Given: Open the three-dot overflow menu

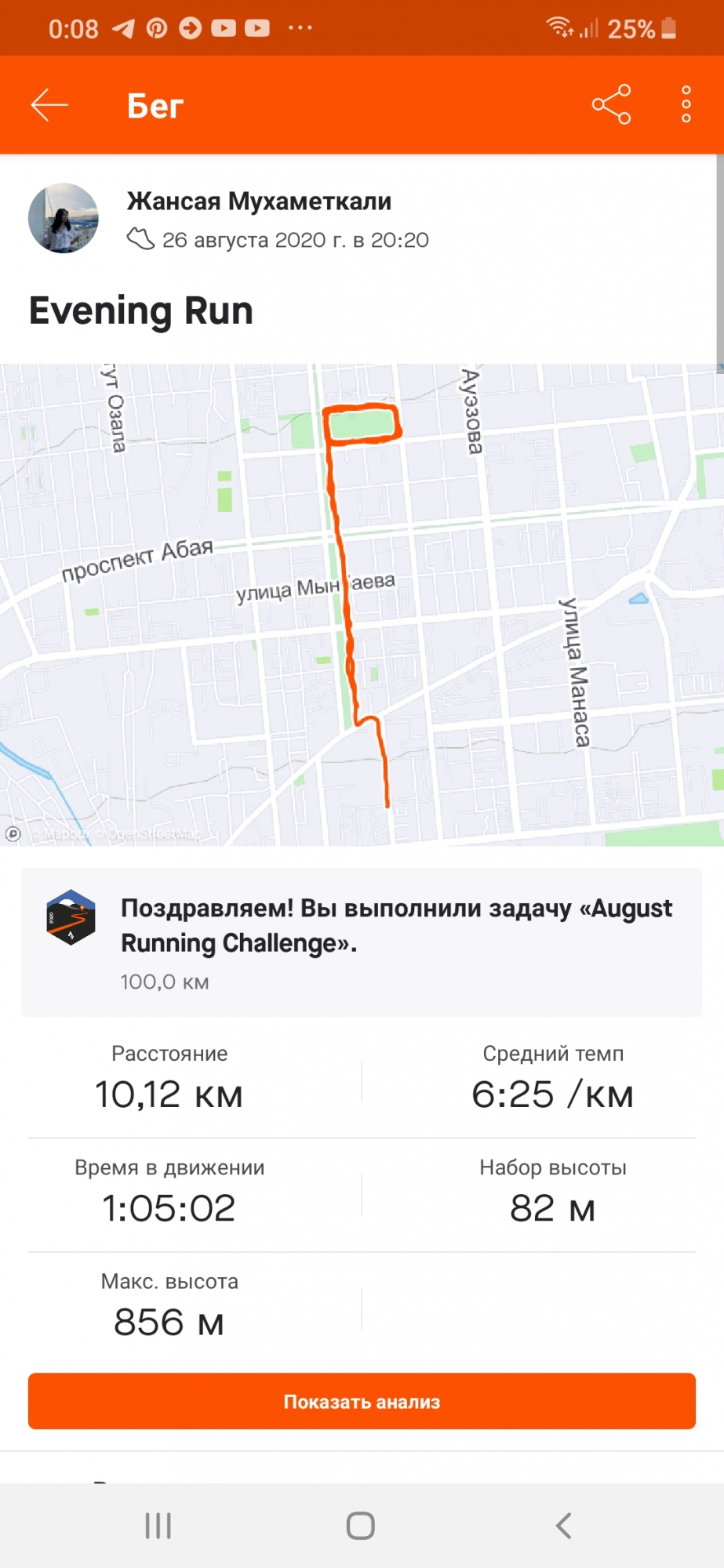Looking at the screenshot, I should tap(686, 104).
